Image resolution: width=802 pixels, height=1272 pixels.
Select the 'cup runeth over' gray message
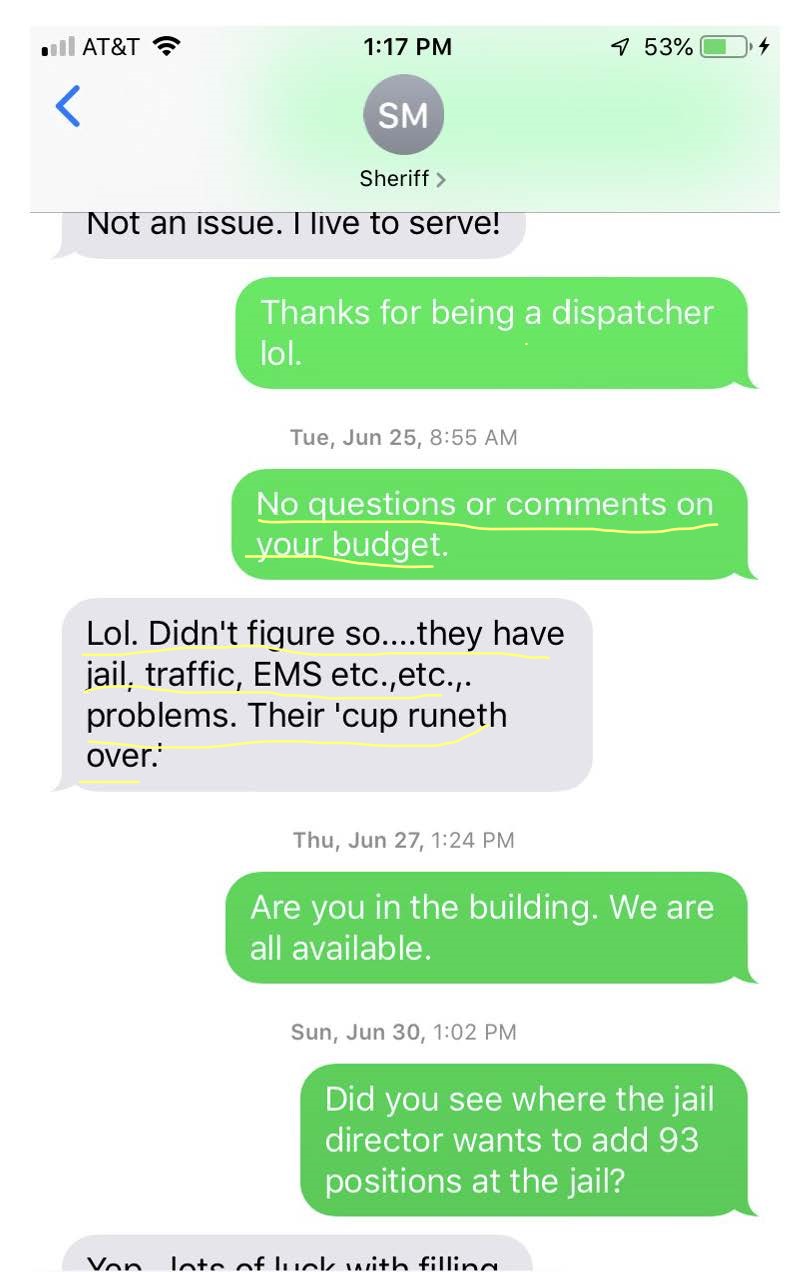click(320, 693)
